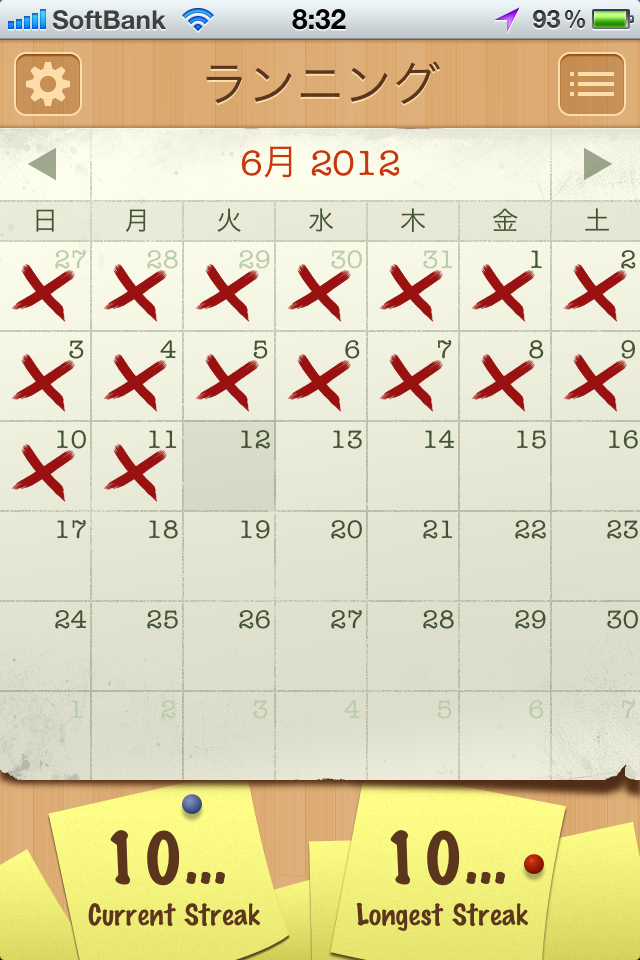640x960 pixels.
Task: Select June 30 on the calendar
Action: click(597, 646)
